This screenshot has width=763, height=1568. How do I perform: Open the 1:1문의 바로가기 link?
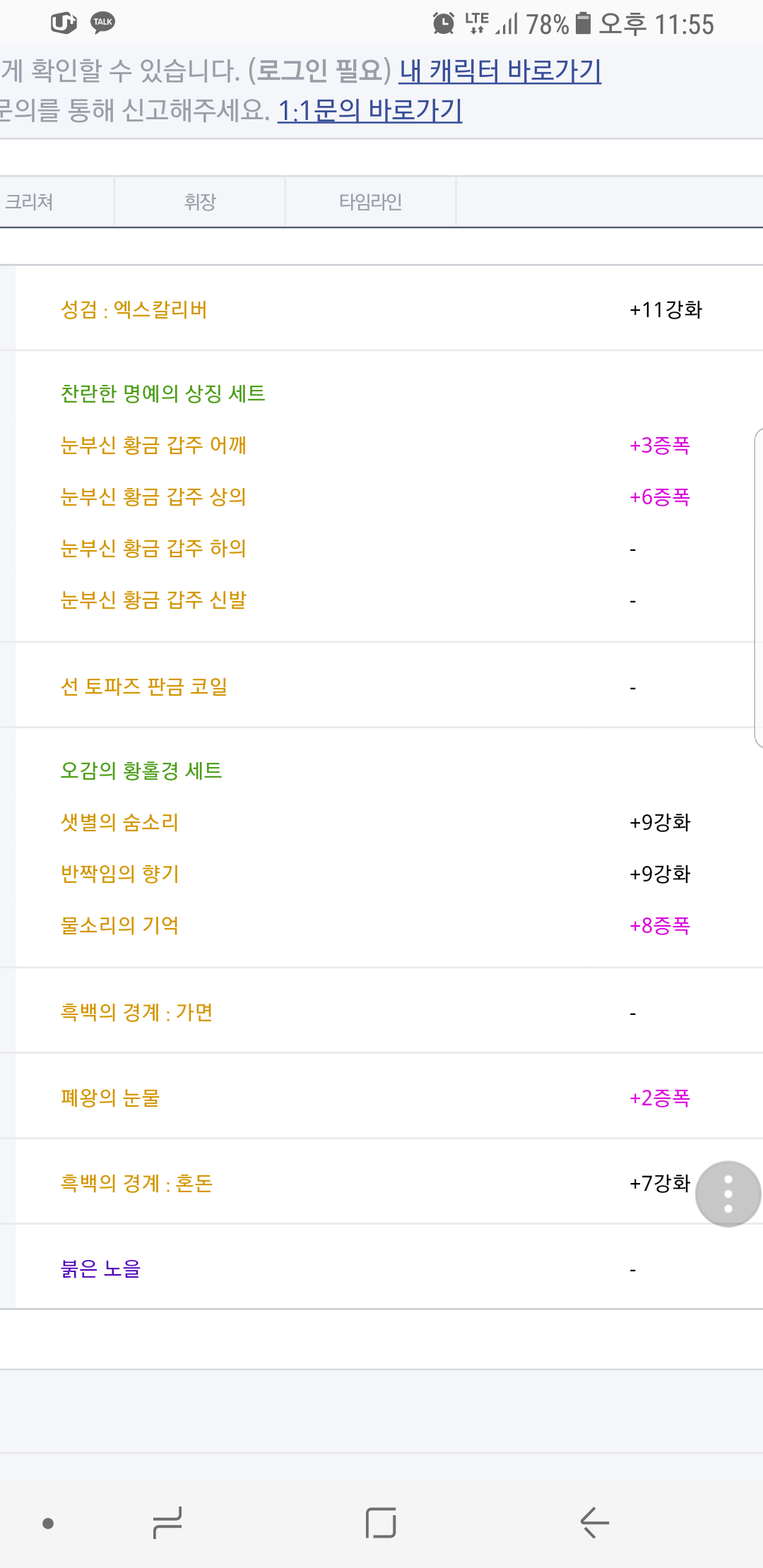[369, 110]
